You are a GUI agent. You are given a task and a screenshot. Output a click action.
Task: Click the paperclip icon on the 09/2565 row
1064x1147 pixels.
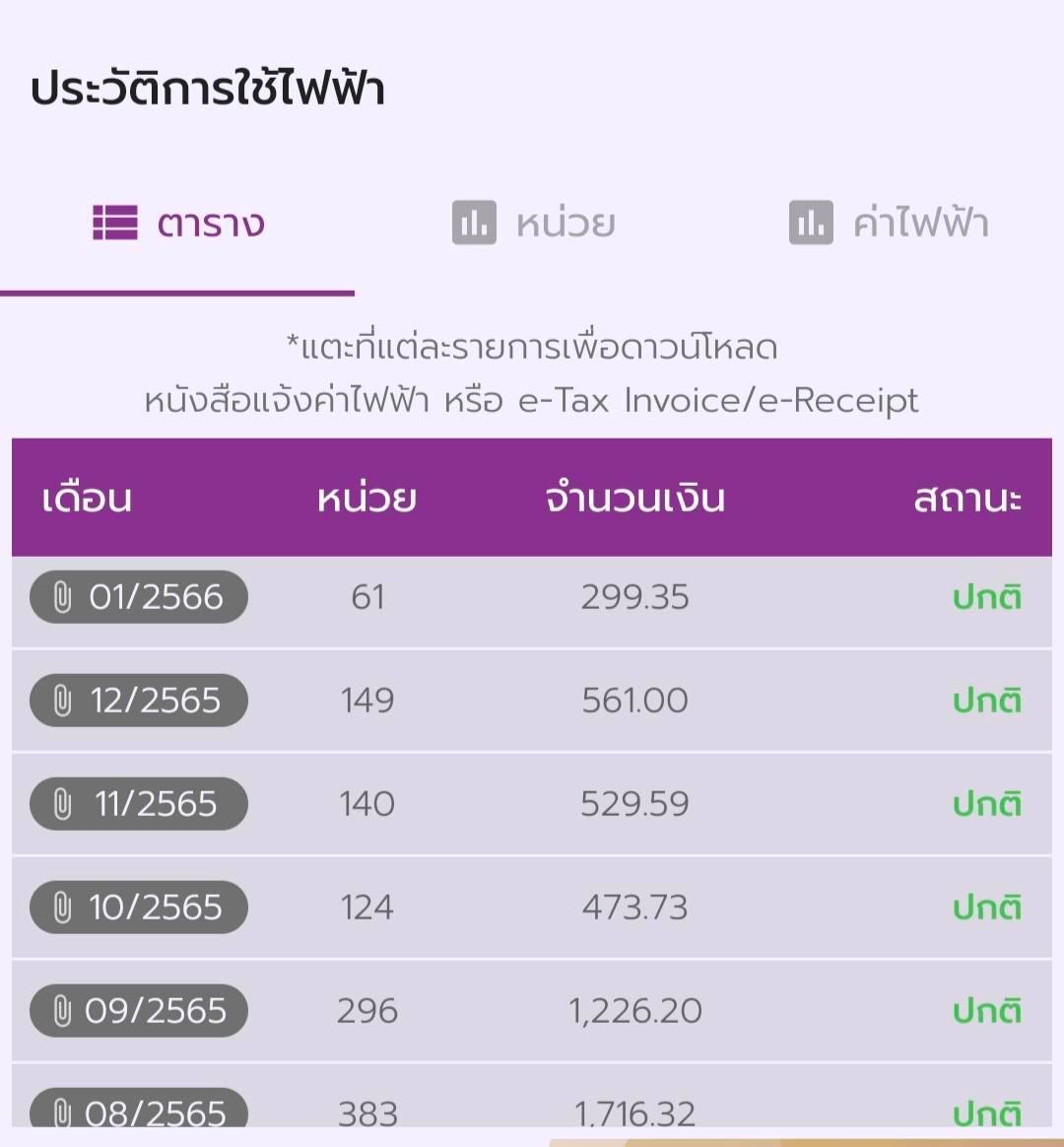(64, 1010)
